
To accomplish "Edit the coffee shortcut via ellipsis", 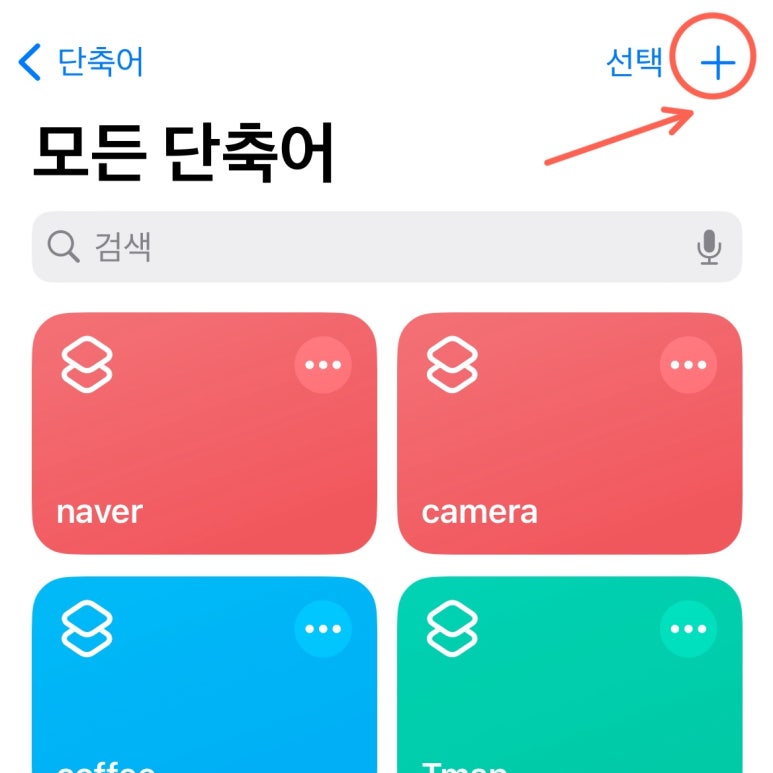I will point(323,629).
